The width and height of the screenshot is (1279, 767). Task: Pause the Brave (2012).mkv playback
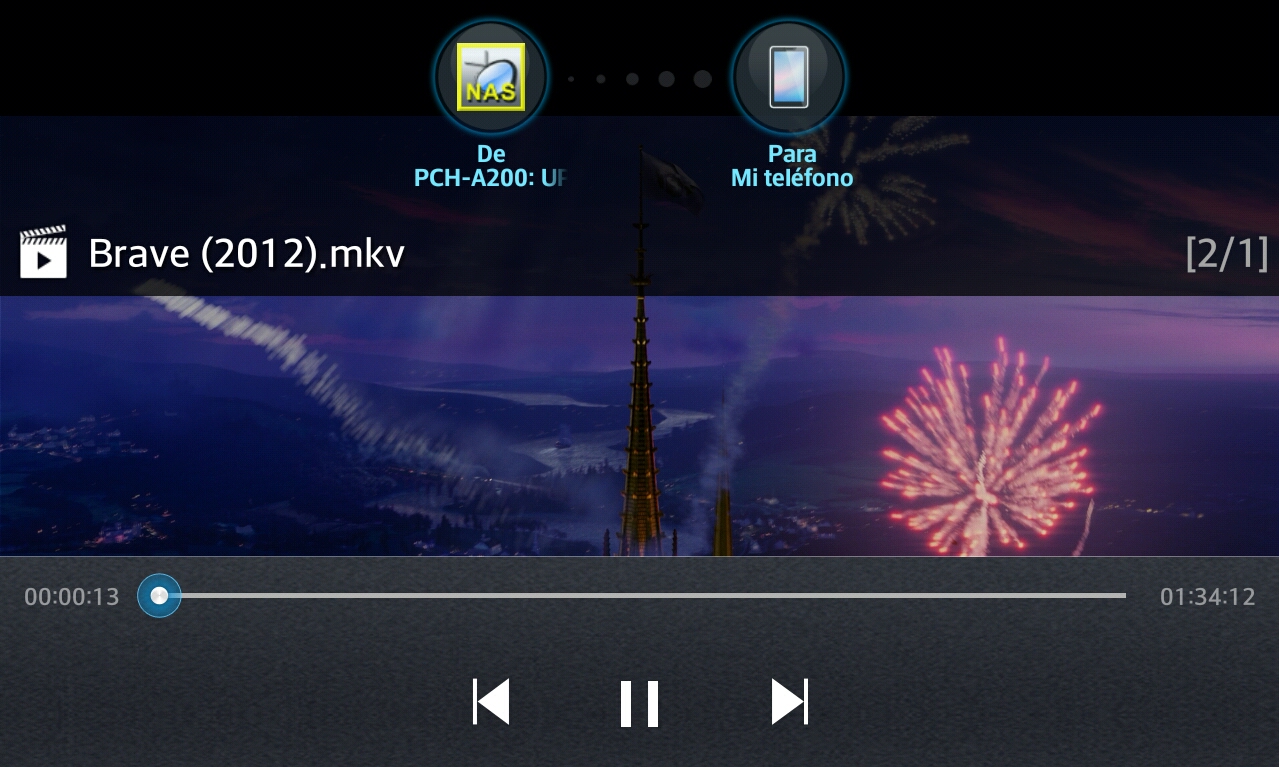pos(639,703)
